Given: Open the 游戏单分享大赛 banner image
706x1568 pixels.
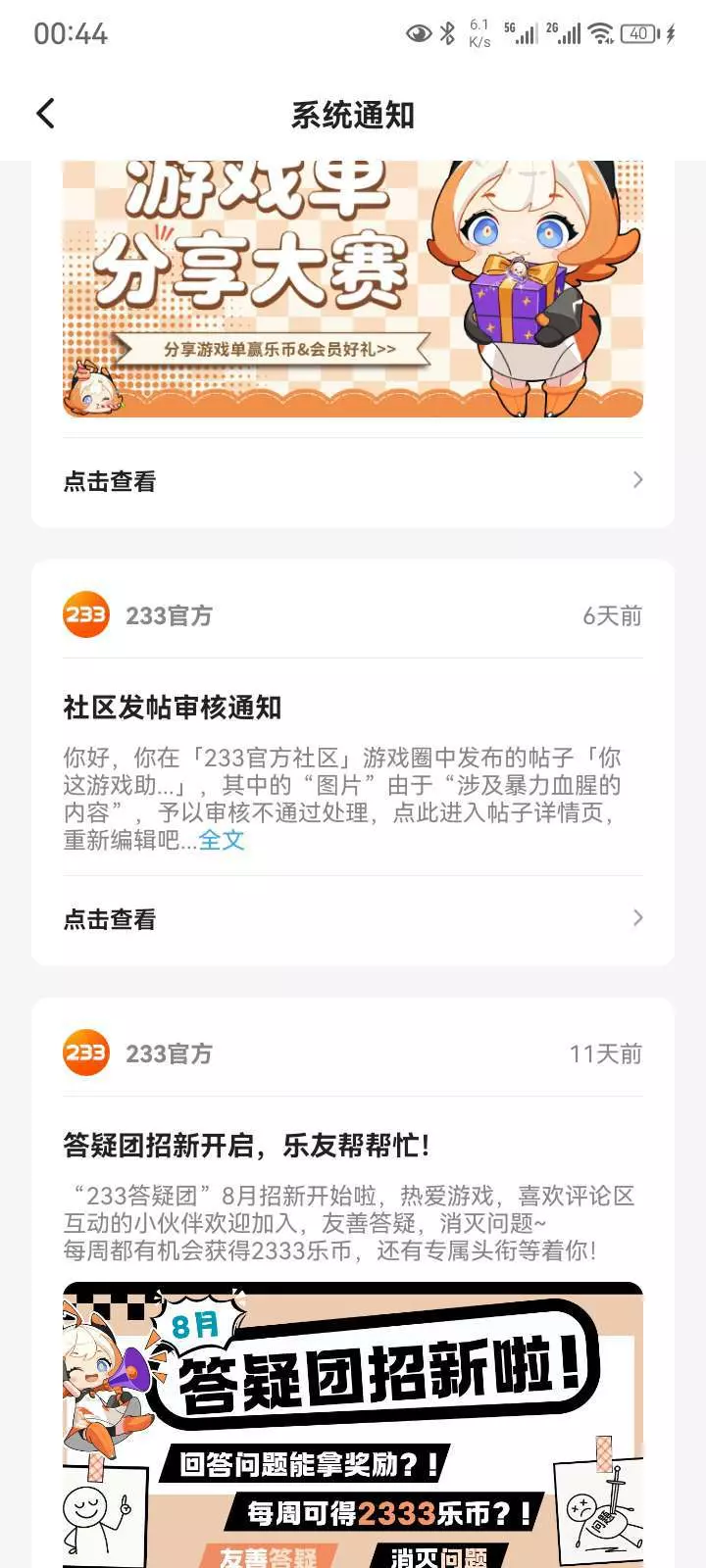Looking at the screenshot, I should pos(353,289).
